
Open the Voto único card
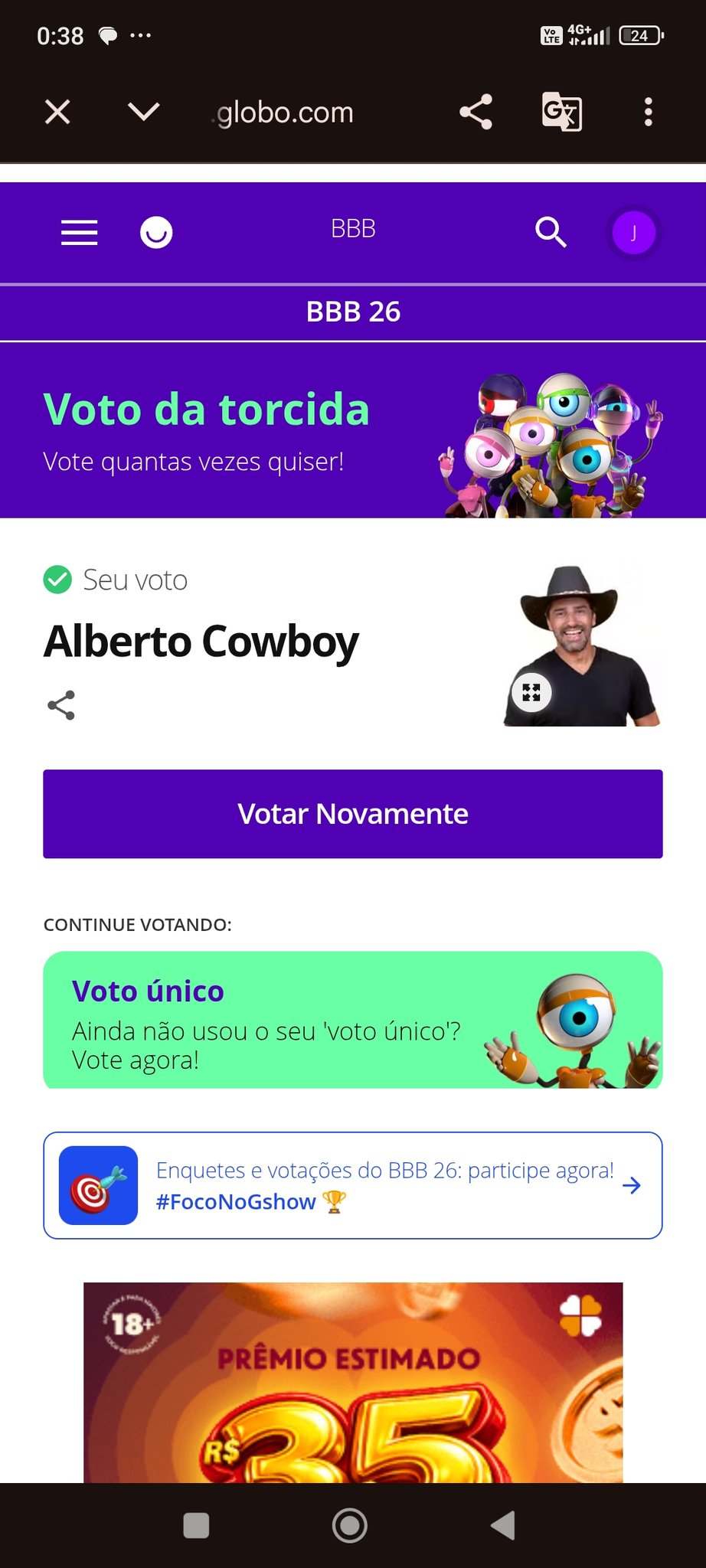353,1020
